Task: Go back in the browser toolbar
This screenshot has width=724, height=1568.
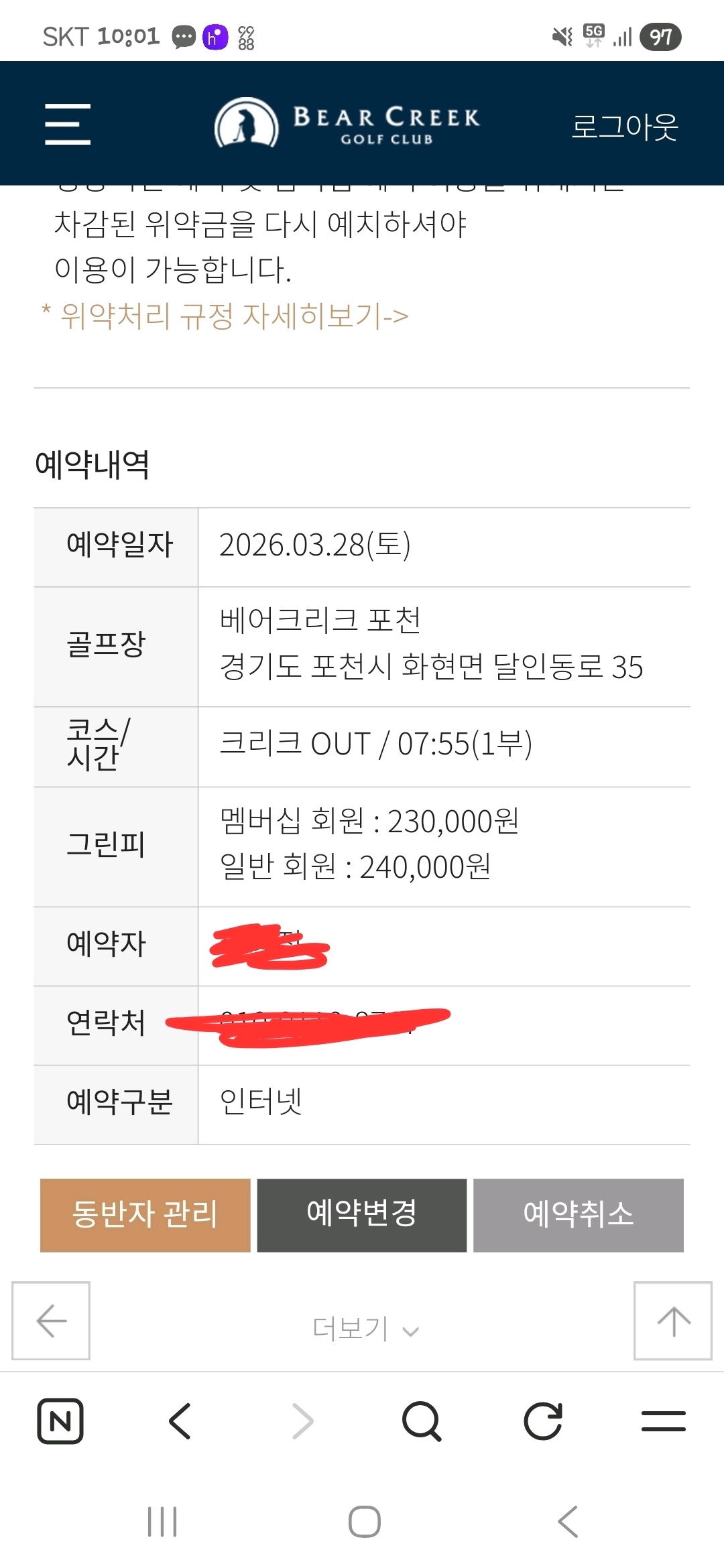Action: coord(180,1421)
